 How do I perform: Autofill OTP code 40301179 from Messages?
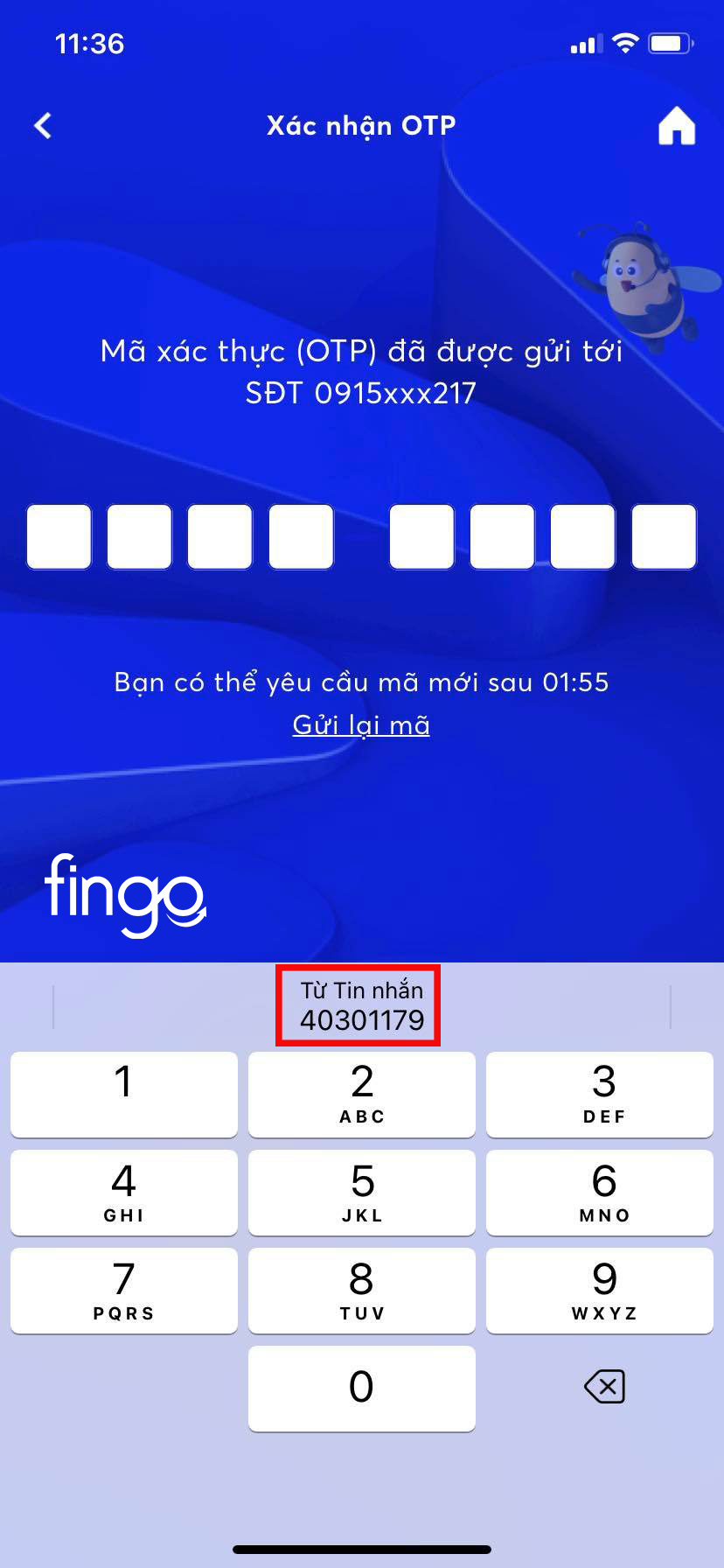tap(362, 1005)
